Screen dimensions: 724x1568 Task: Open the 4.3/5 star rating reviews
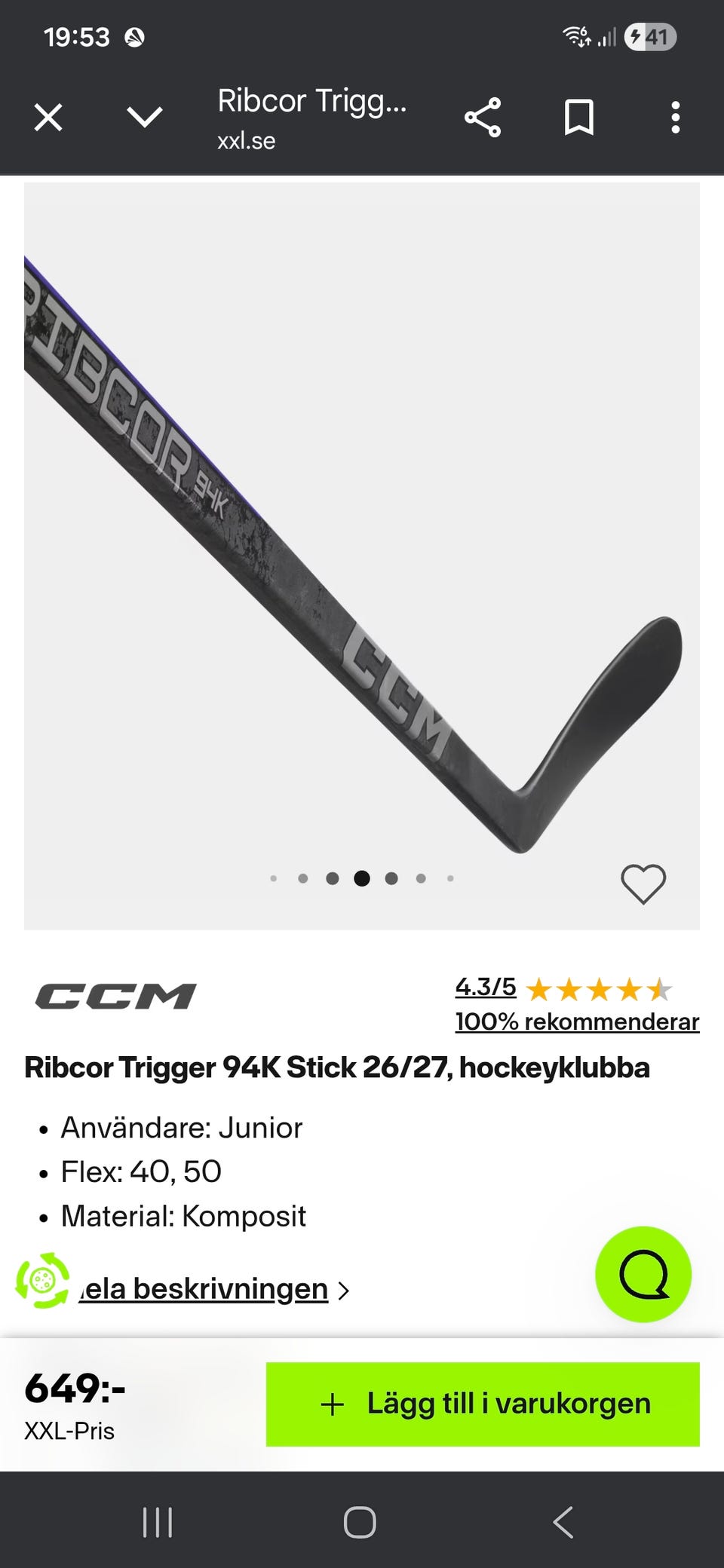pos(486,987)
